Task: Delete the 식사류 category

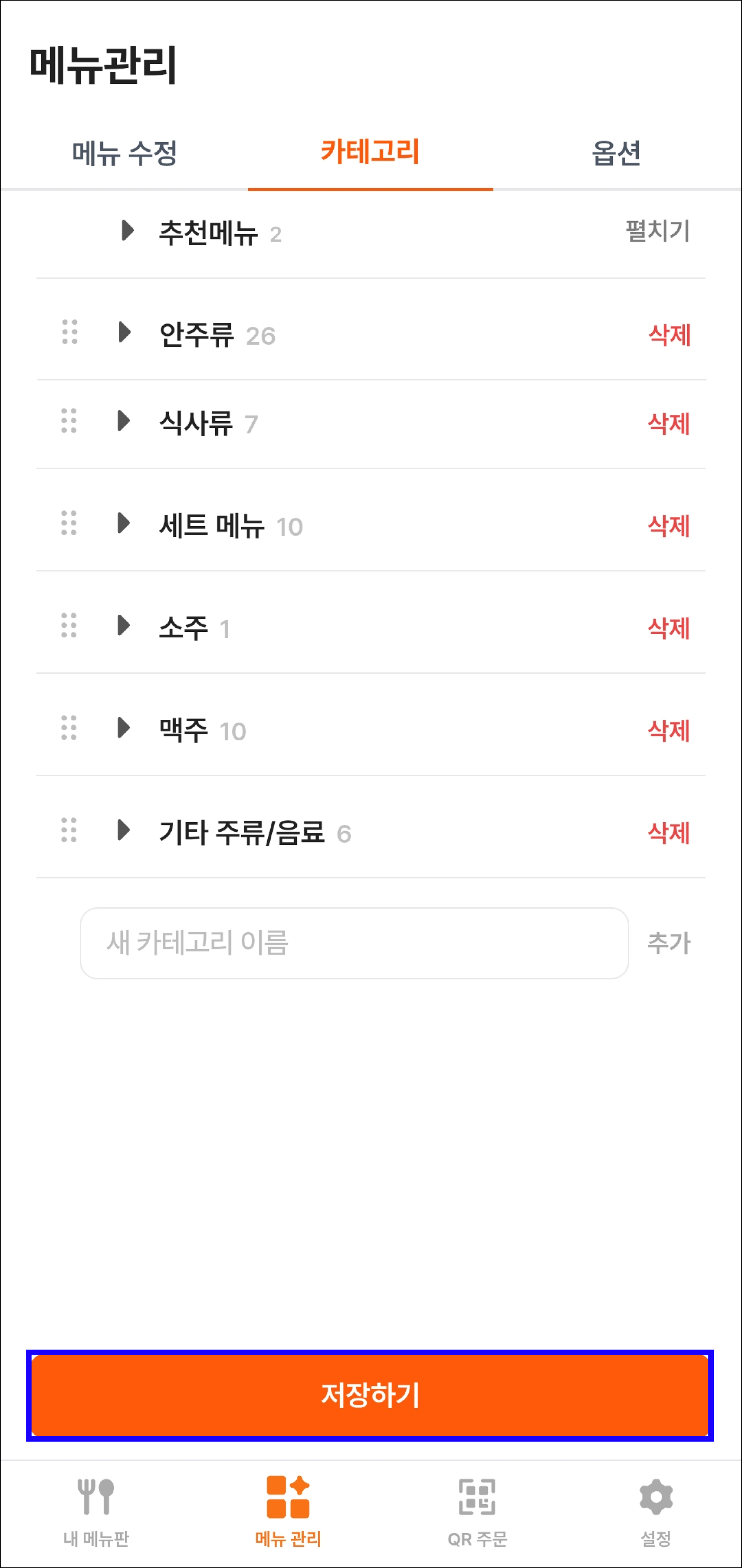Action: [668, 423]
